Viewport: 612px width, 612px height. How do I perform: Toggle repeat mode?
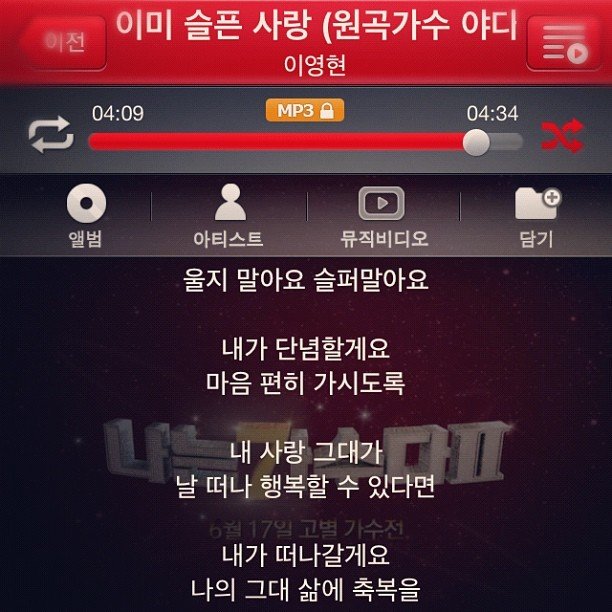pos(50,135)
